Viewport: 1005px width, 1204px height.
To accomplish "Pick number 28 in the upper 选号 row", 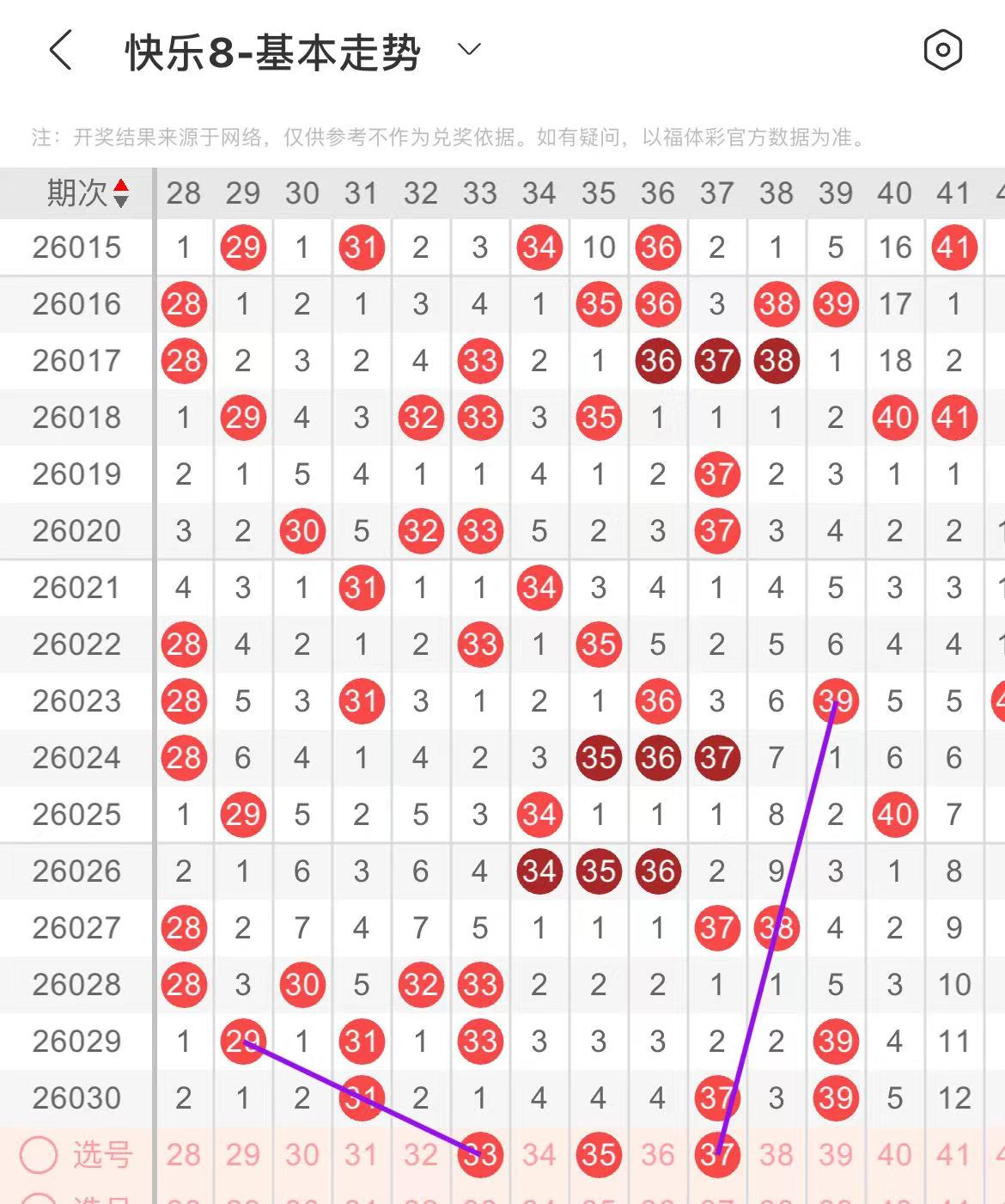I will click(x=183, y=1154).
